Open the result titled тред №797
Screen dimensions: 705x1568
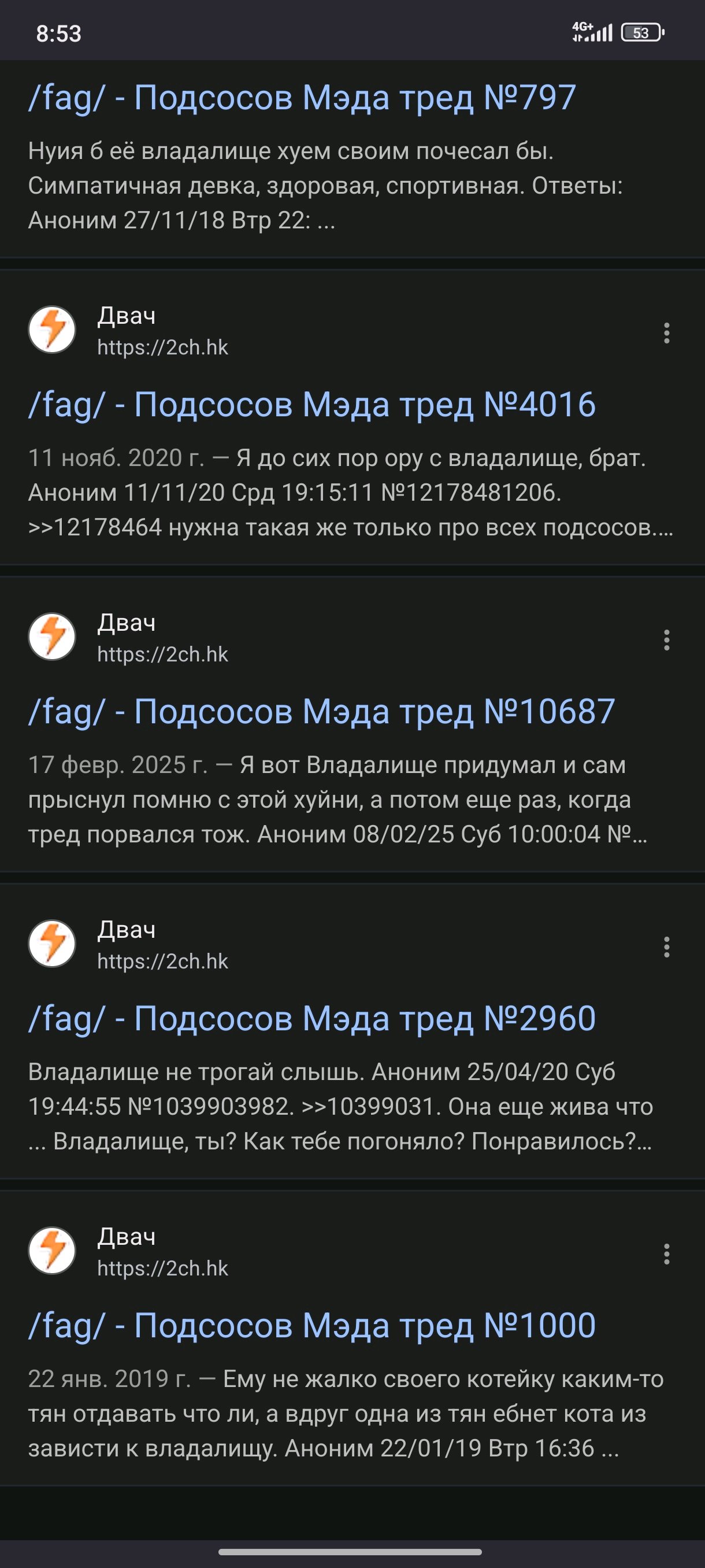302,97
